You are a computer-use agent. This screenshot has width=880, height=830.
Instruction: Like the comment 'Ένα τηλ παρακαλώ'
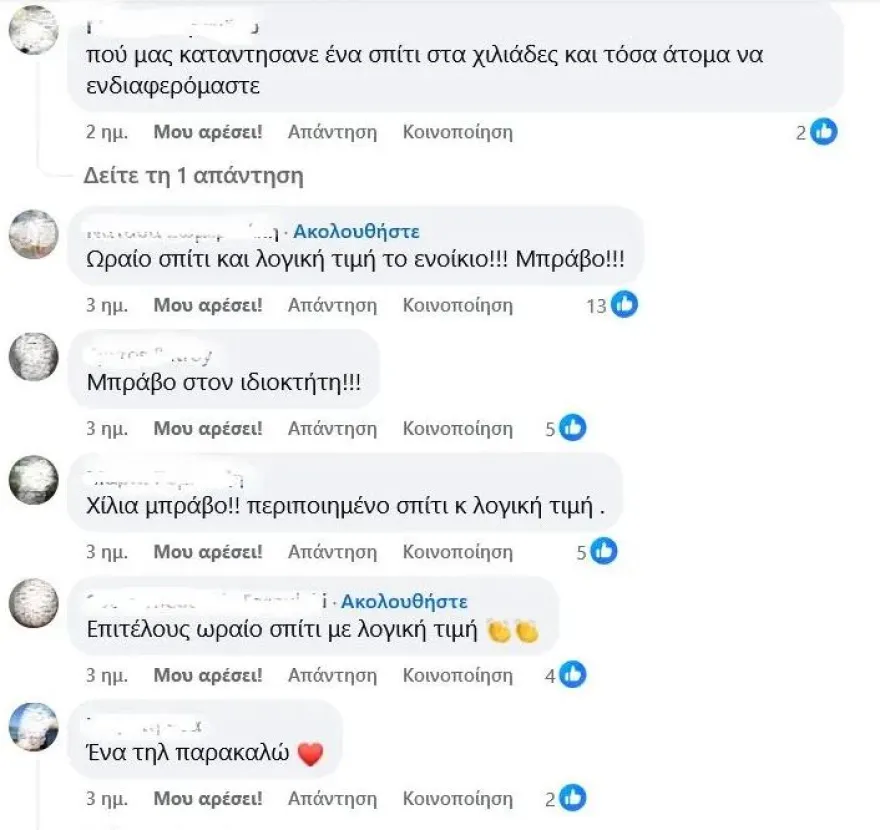pos(207,798)
